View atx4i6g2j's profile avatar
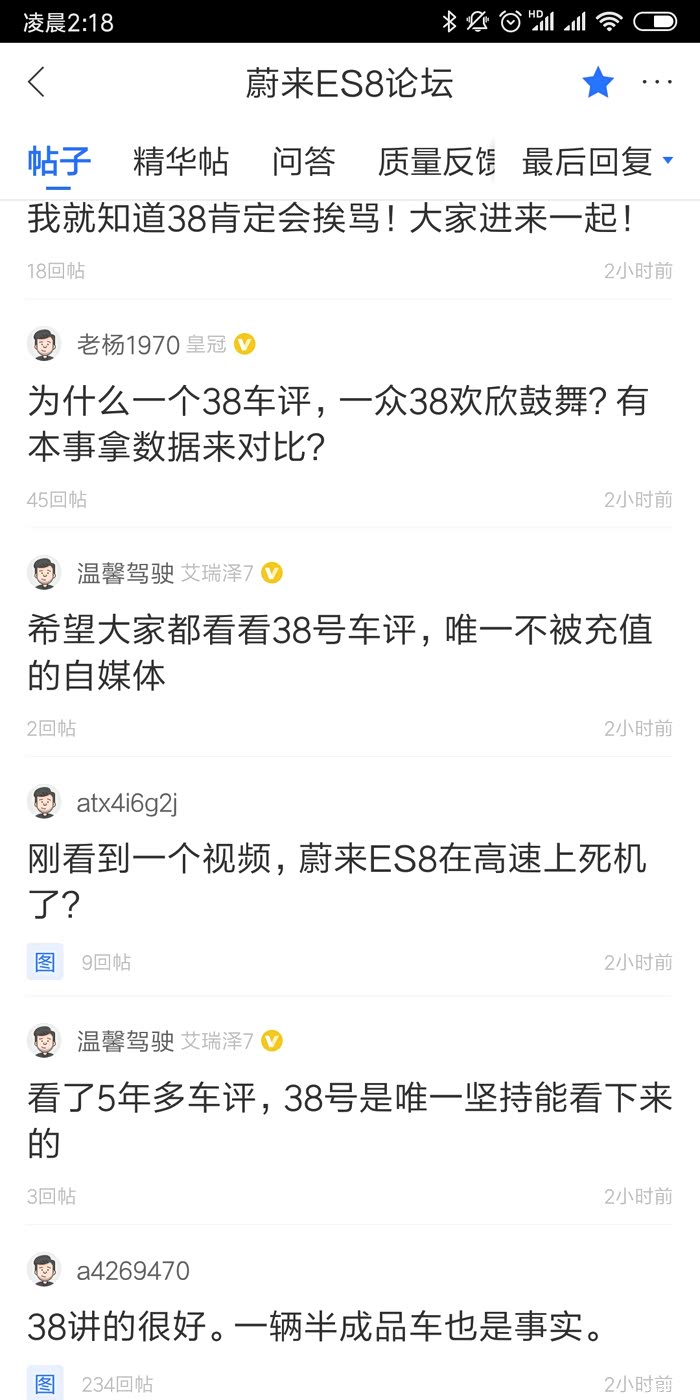This screenshot has width=700, height=1400. pos(44,802)
